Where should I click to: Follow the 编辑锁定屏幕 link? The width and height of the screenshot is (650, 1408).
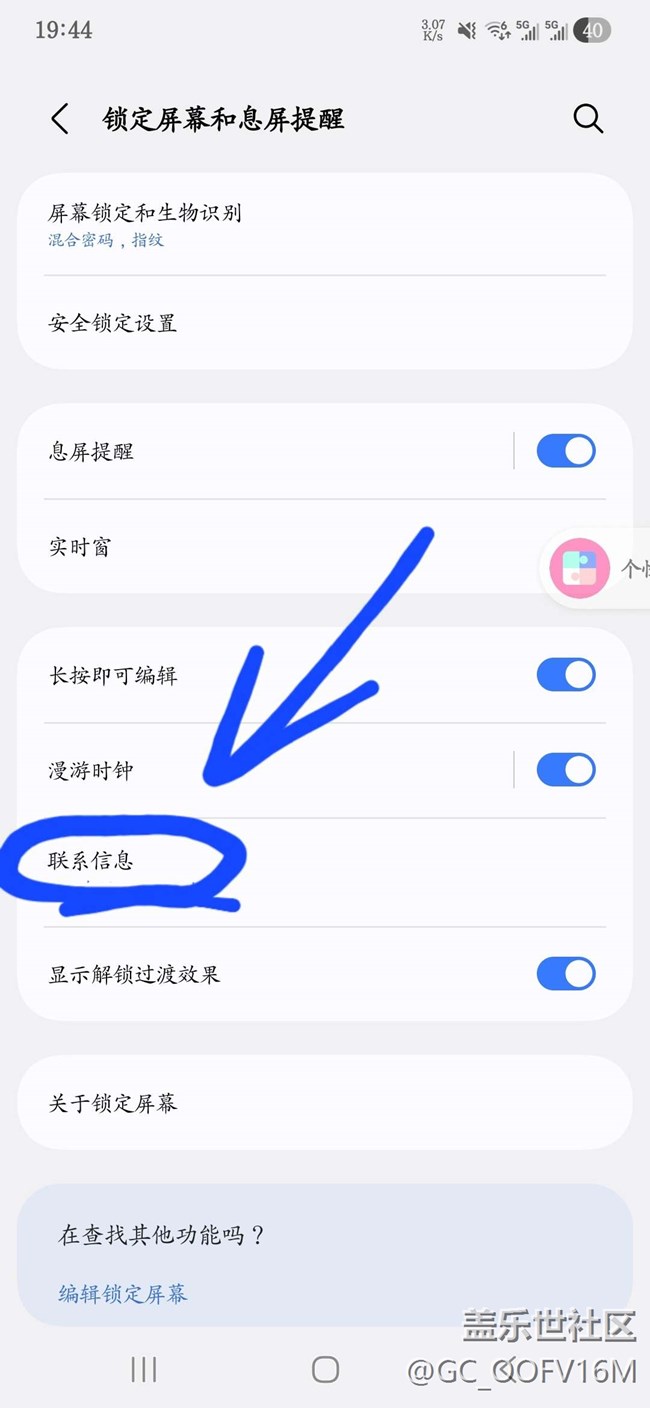click(x=123, y=1293)
